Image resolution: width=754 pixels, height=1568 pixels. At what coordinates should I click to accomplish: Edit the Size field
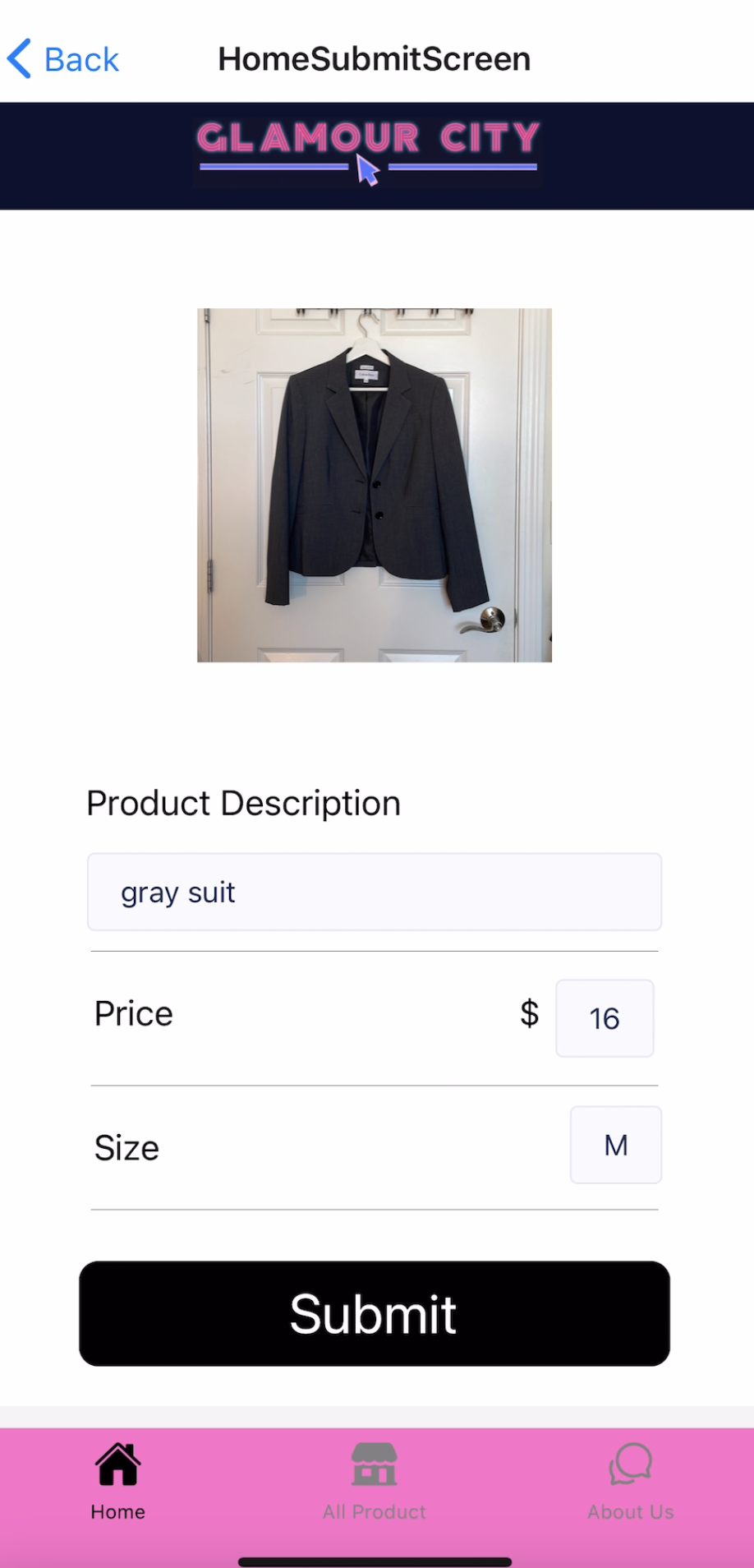tap(616, 1145)
